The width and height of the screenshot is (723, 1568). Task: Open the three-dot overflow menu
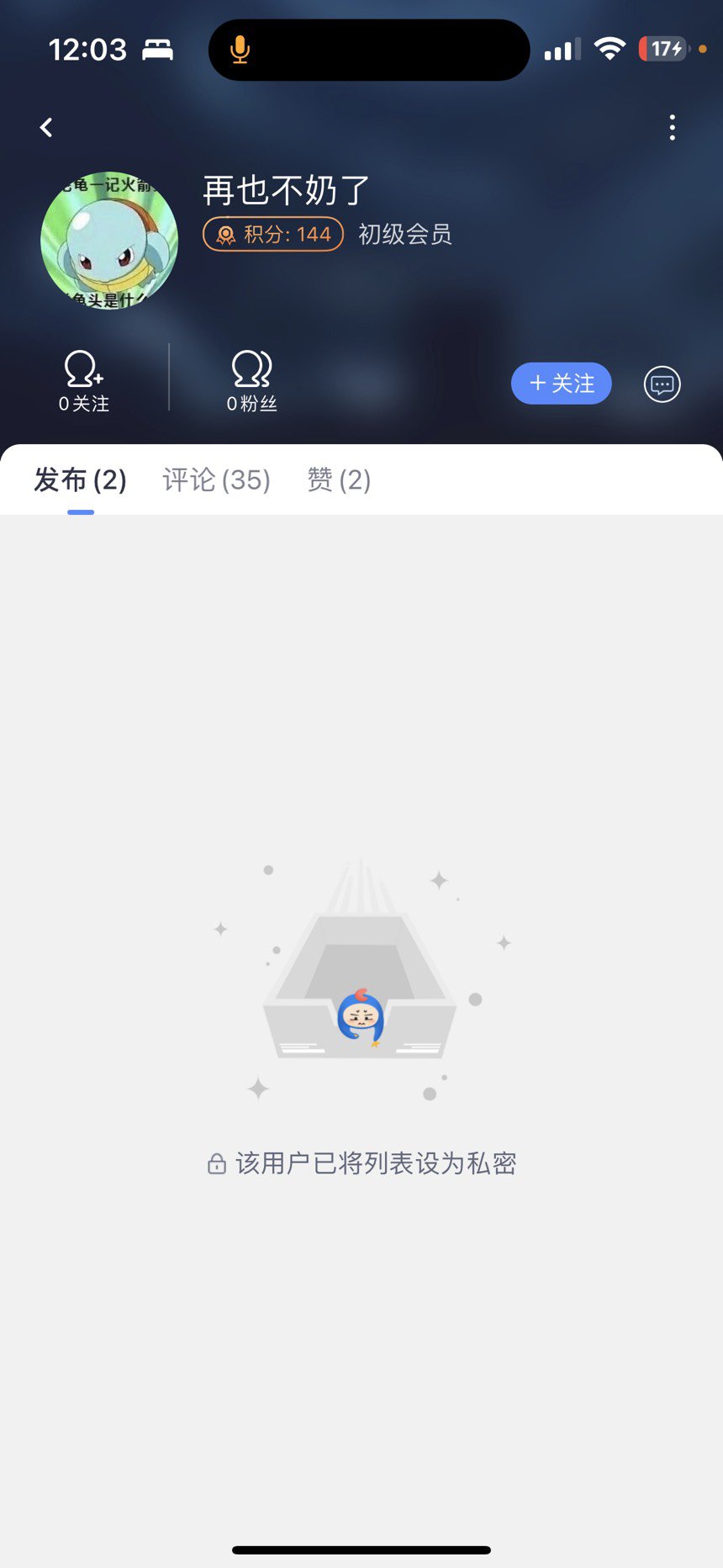672,128
